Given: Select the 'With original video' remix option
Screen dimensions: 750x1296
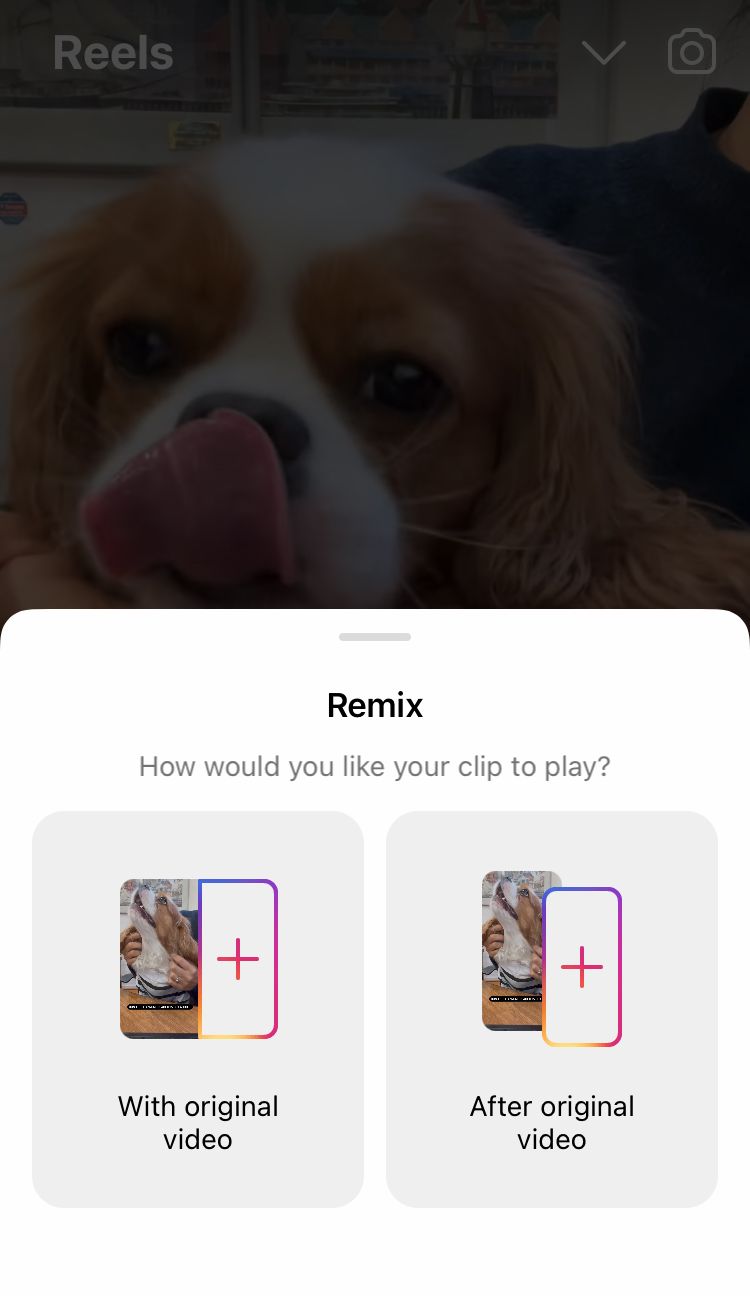Looking at the screenshot, I should (198, 1008).
